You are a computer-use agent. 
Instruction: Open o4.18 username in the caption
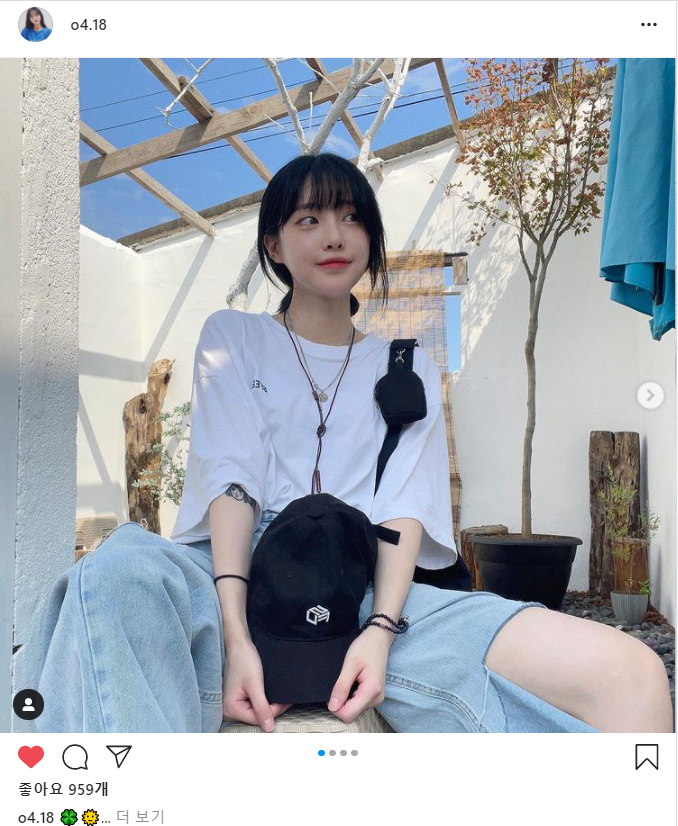[x=35, y=817]
